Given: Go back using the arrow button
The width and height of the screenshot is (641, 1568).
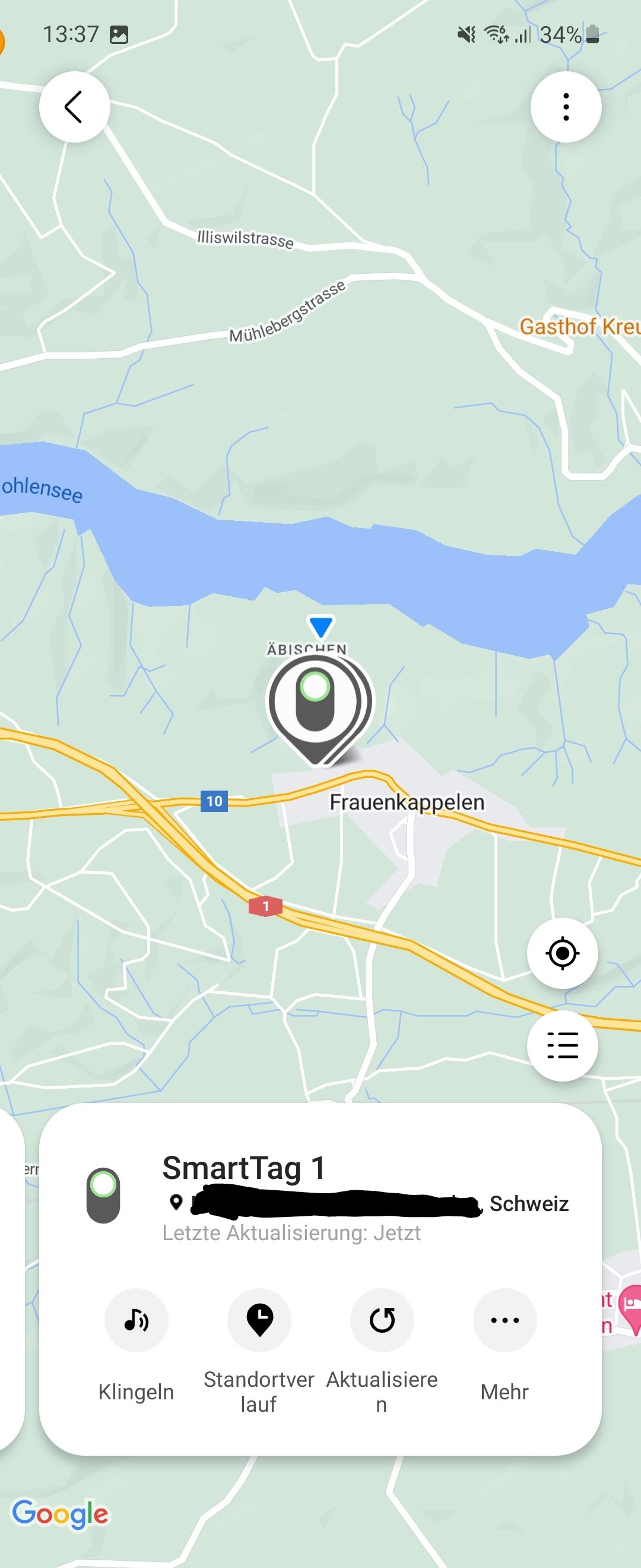Looking at the screenshot, I should [x=74, y=107].
